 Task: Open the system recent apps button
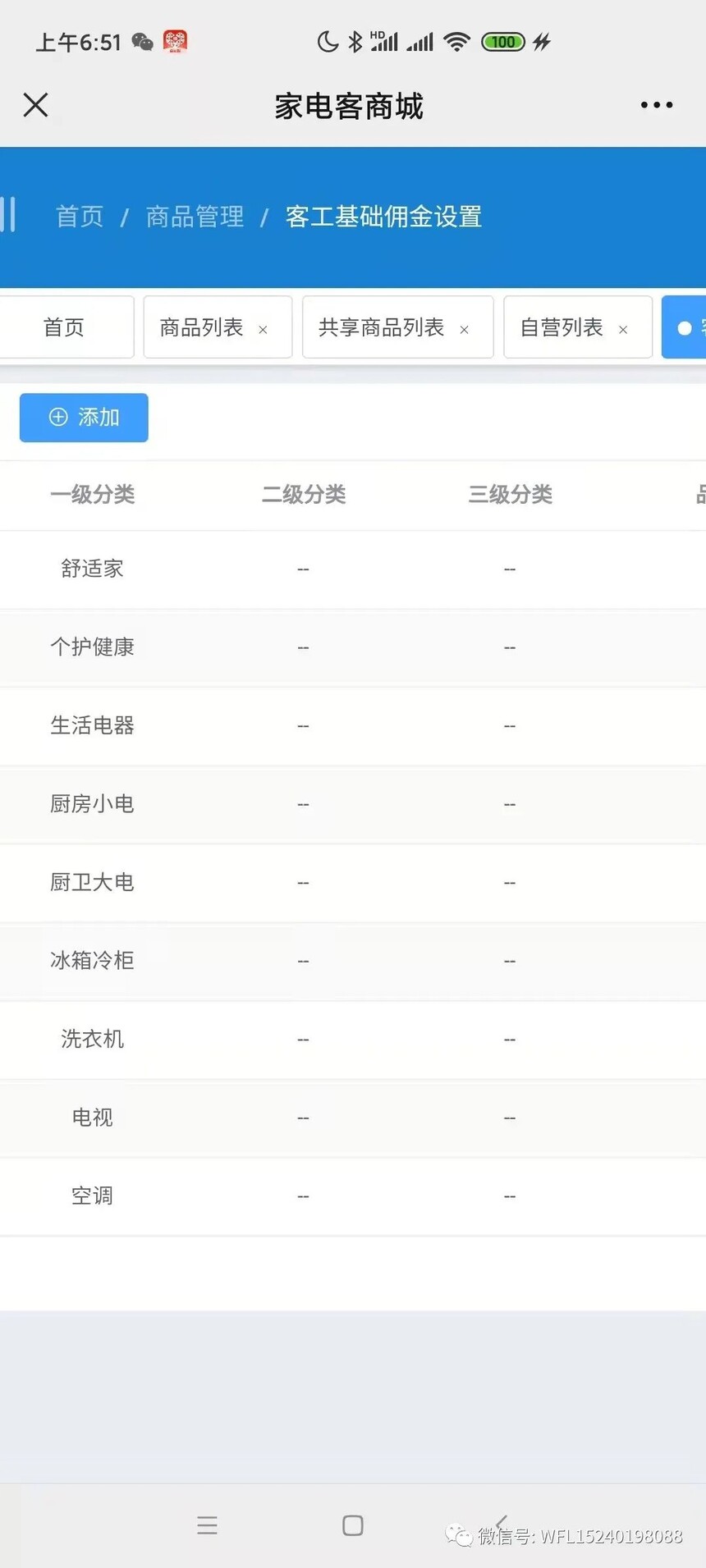pos(208,1525)
